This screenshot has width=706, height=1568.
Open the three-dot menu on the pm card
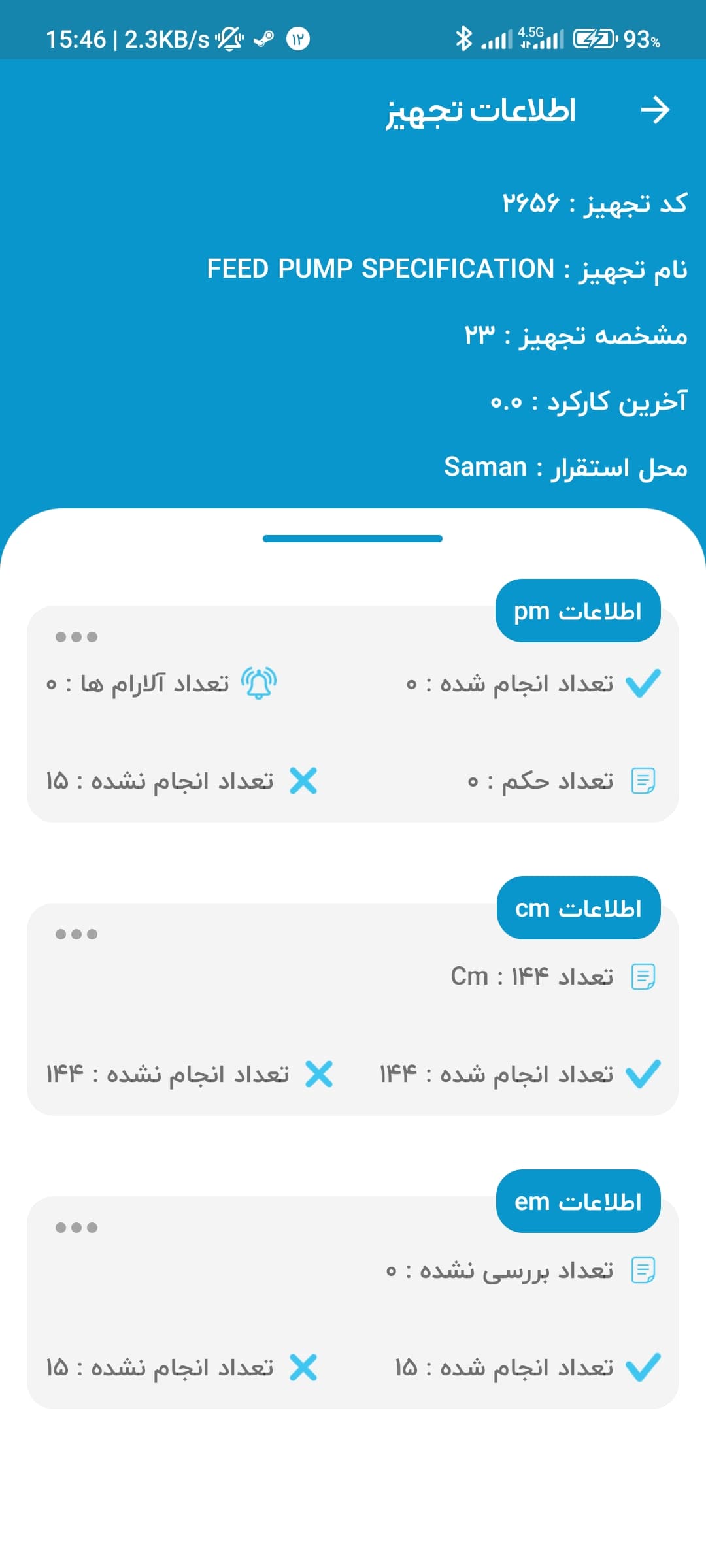76,637
